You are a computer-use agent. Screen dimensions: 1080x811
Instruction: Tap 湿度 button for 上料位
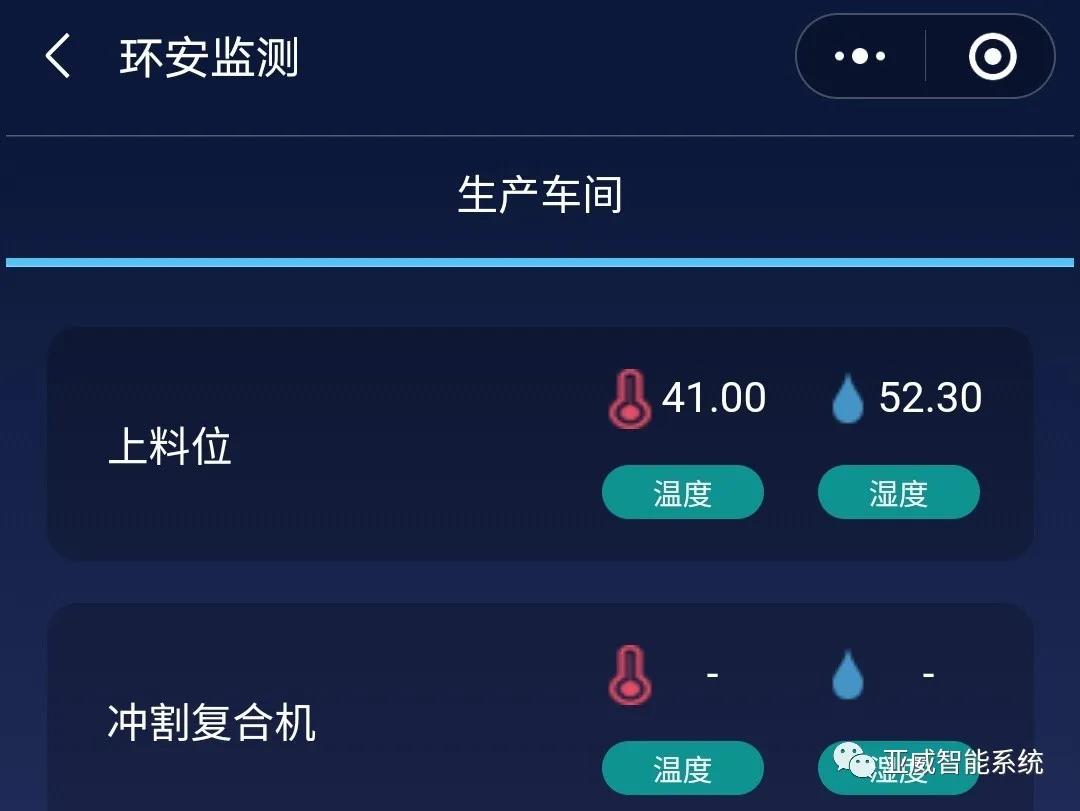[x=898, y=493]
